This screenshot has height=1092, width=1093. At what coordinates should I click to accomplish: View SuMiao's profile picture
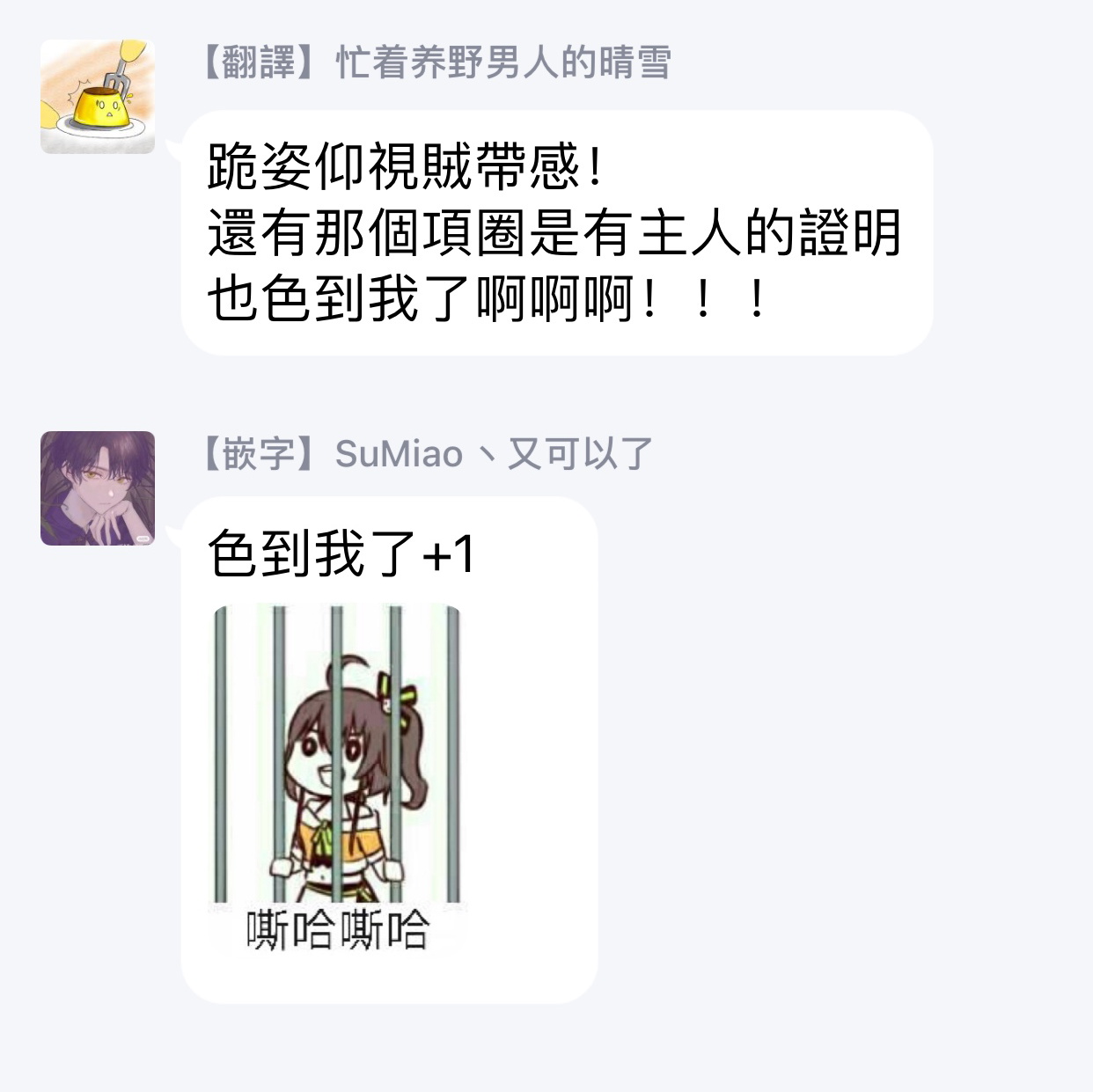[98, 488]
